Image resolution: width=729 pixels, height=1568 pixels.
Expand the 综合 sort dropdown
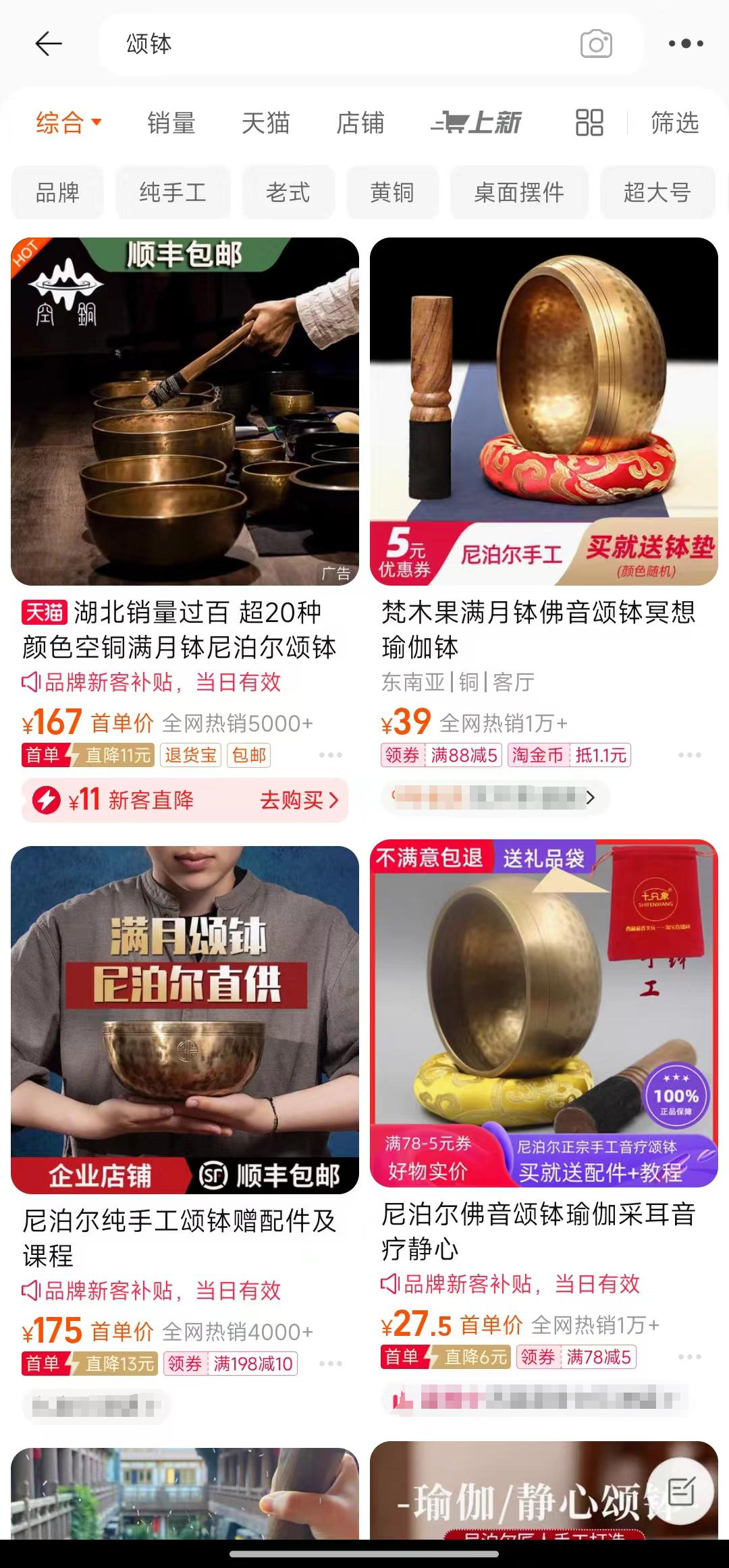[x=69, y=123]
